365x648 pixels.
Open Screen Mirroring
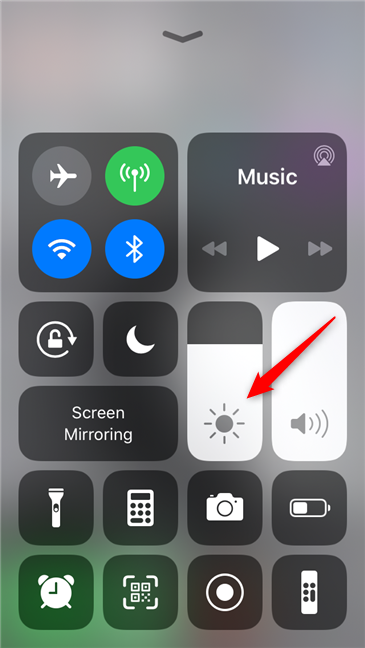coord(98,423)
